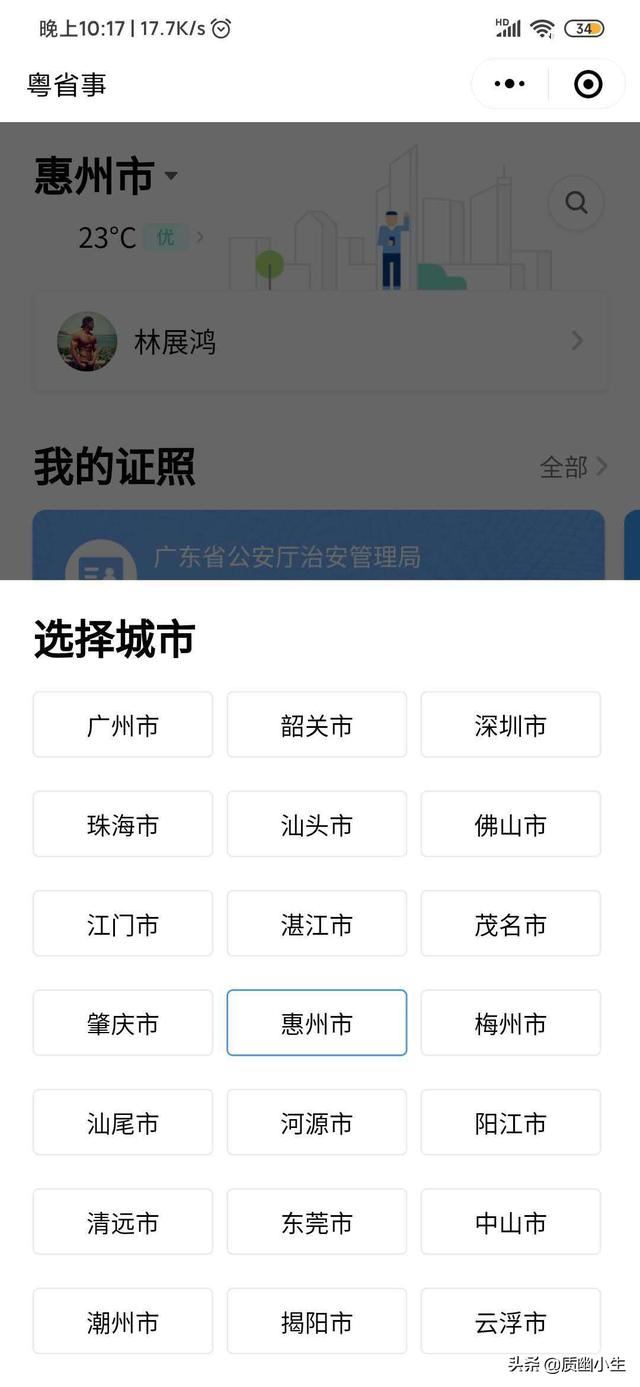This screenshot has width=640, height=1387.
Task: Select 广州市 as the city
Action: pyautogui.click(x=123, y=725)
